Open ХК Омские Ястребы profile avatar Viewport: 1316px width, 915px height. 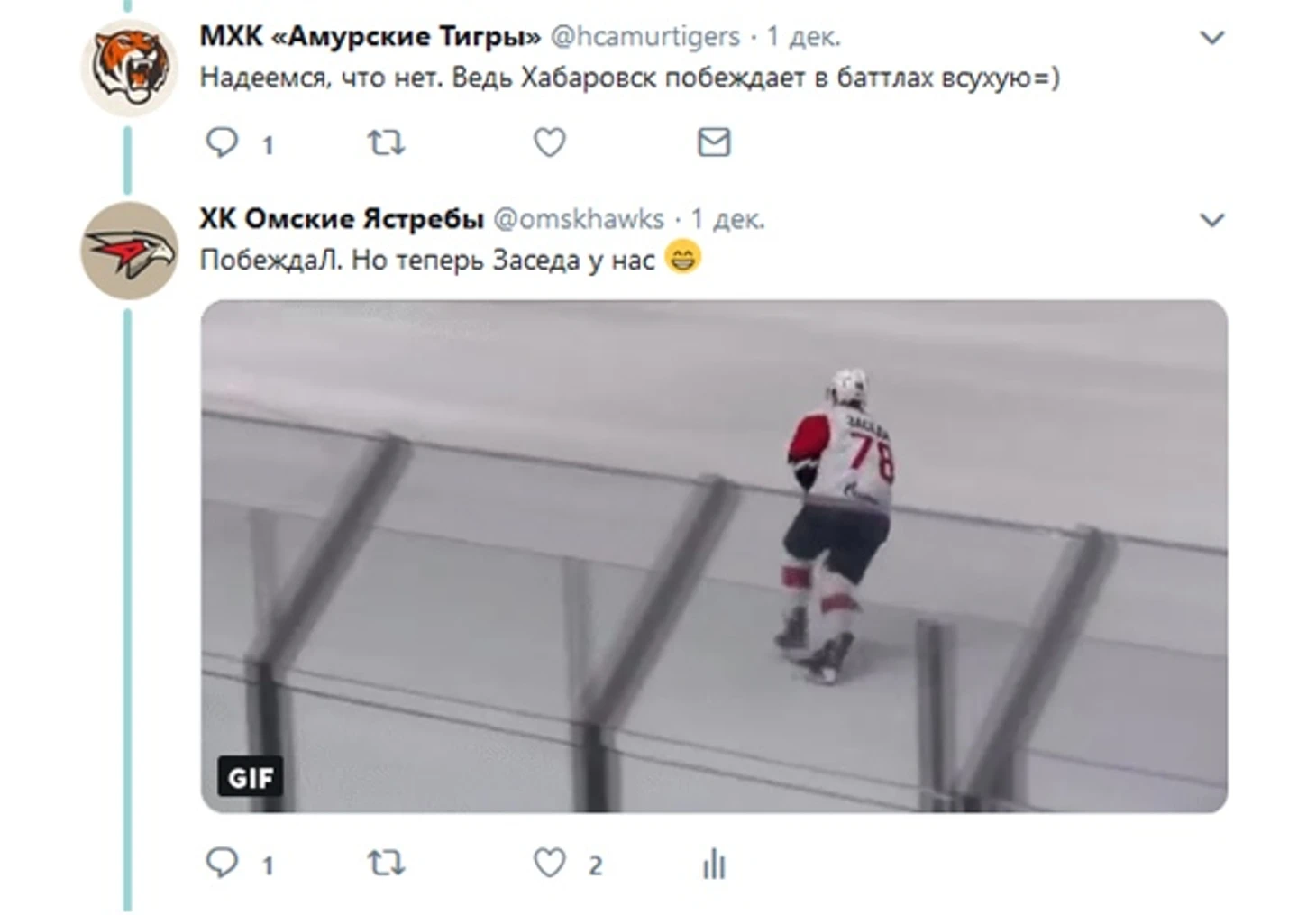click(x=130, y=251)
